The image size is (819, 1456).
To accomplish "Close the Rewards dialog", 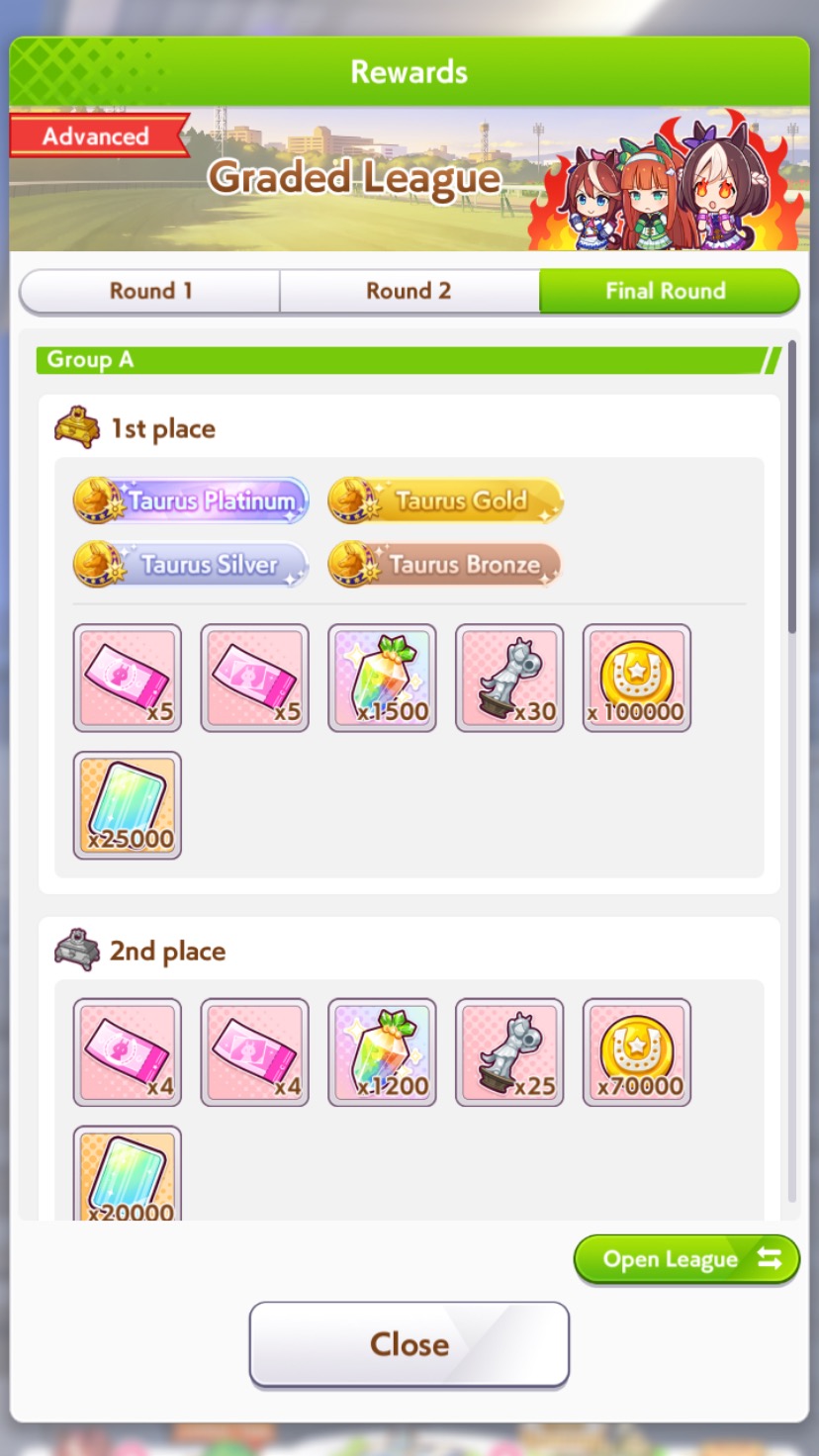I will [x=409, y=1343].
